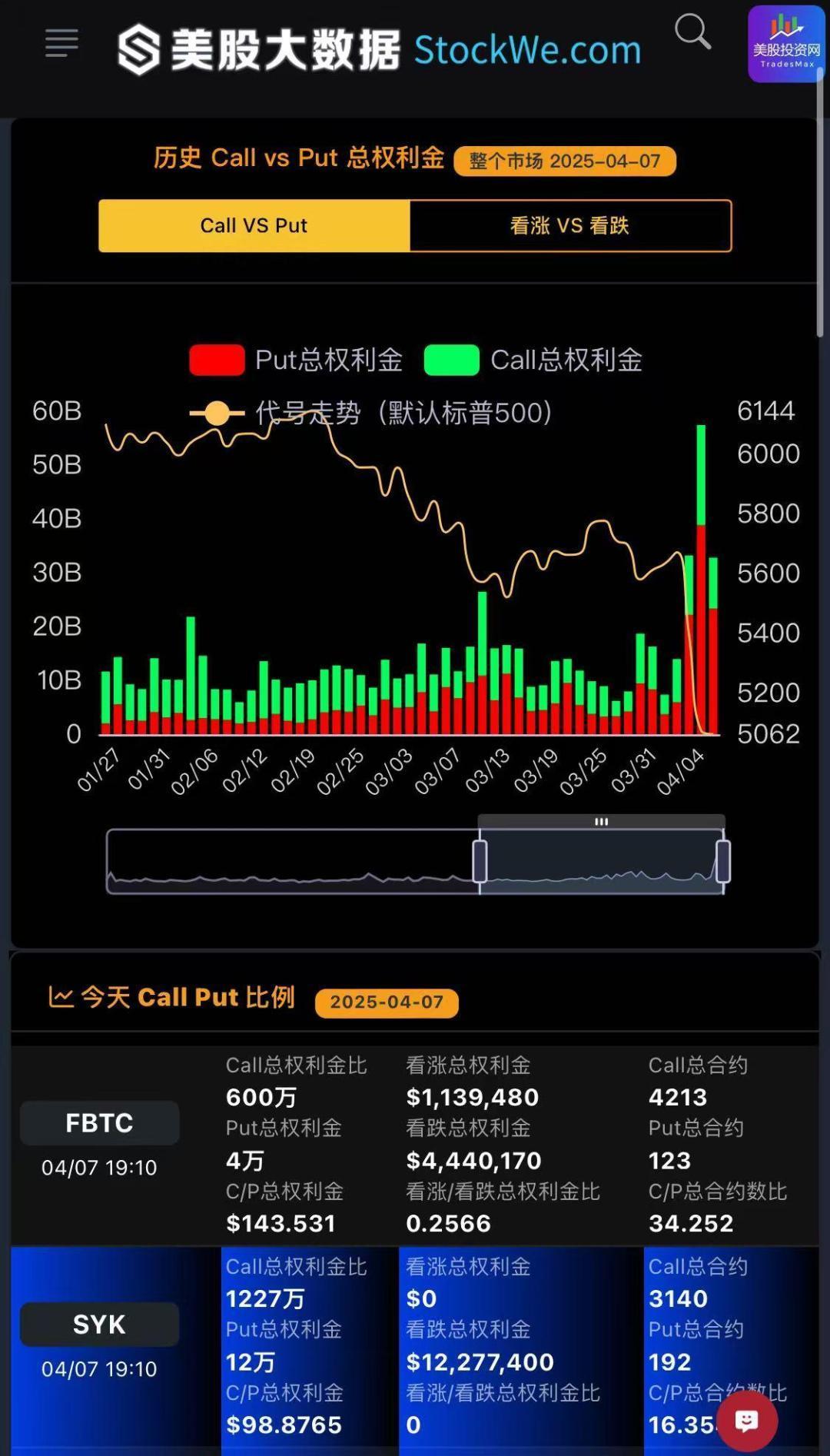830x1456 pixels.
Task: Open the hamburger navigation menu
Action: 61,44
